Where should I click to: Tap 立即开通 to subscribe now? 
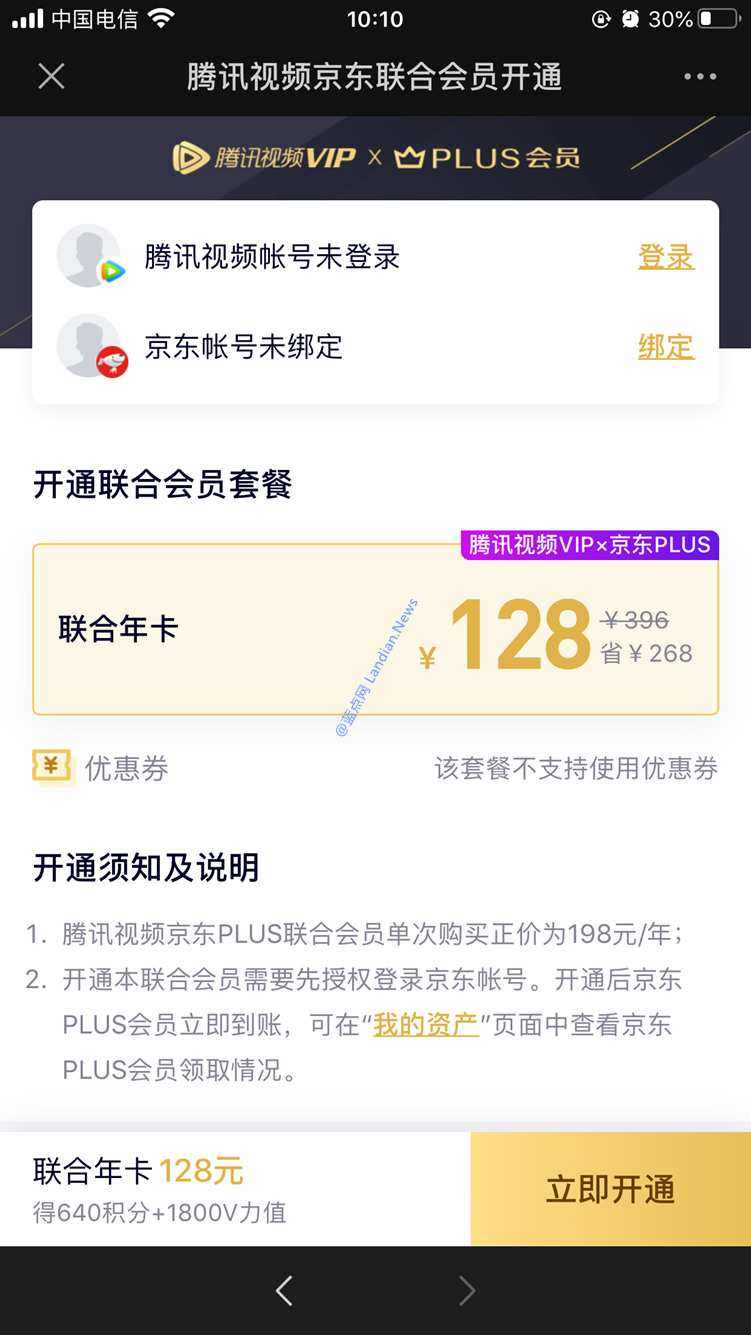coord(610,1189)
